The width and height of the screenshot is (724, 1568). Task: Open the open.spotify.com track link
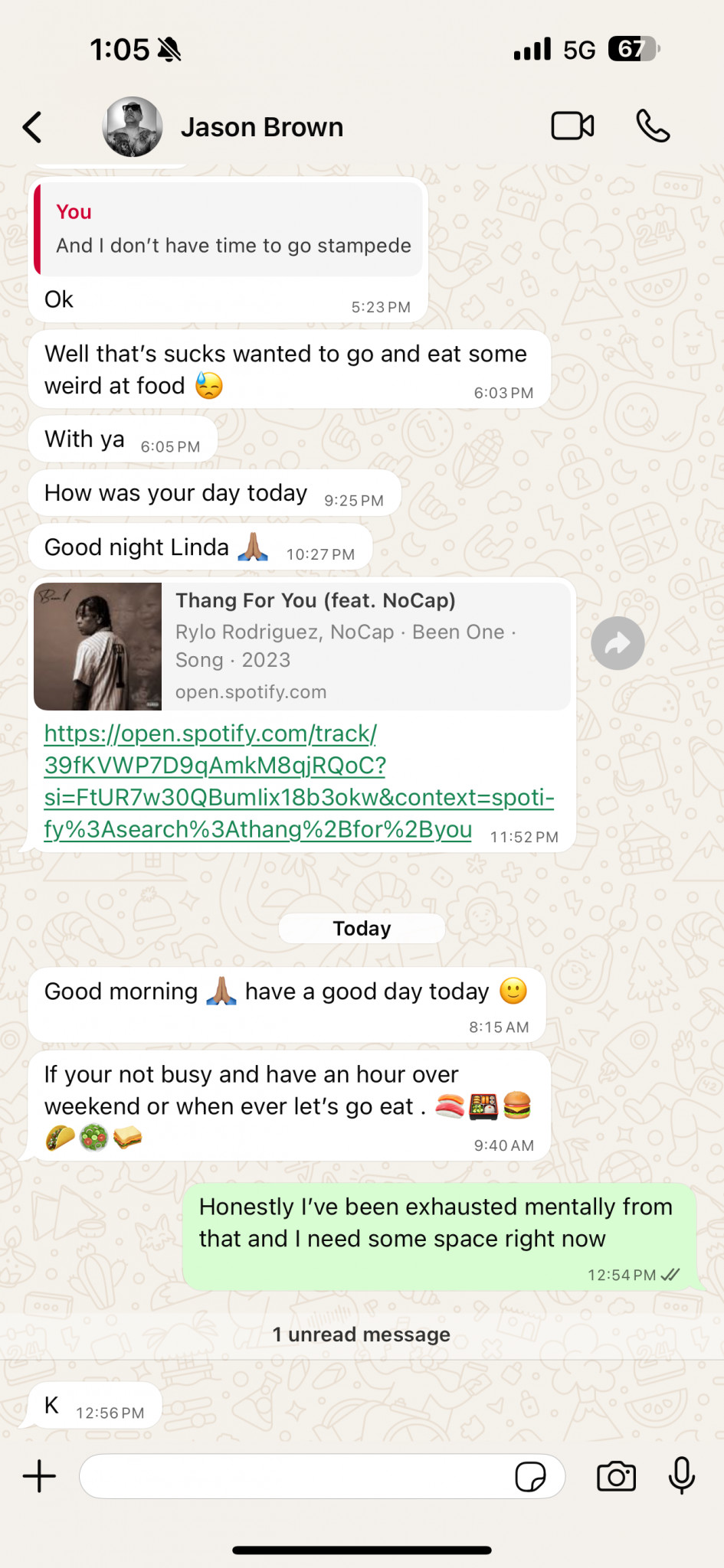pos(299,781)
